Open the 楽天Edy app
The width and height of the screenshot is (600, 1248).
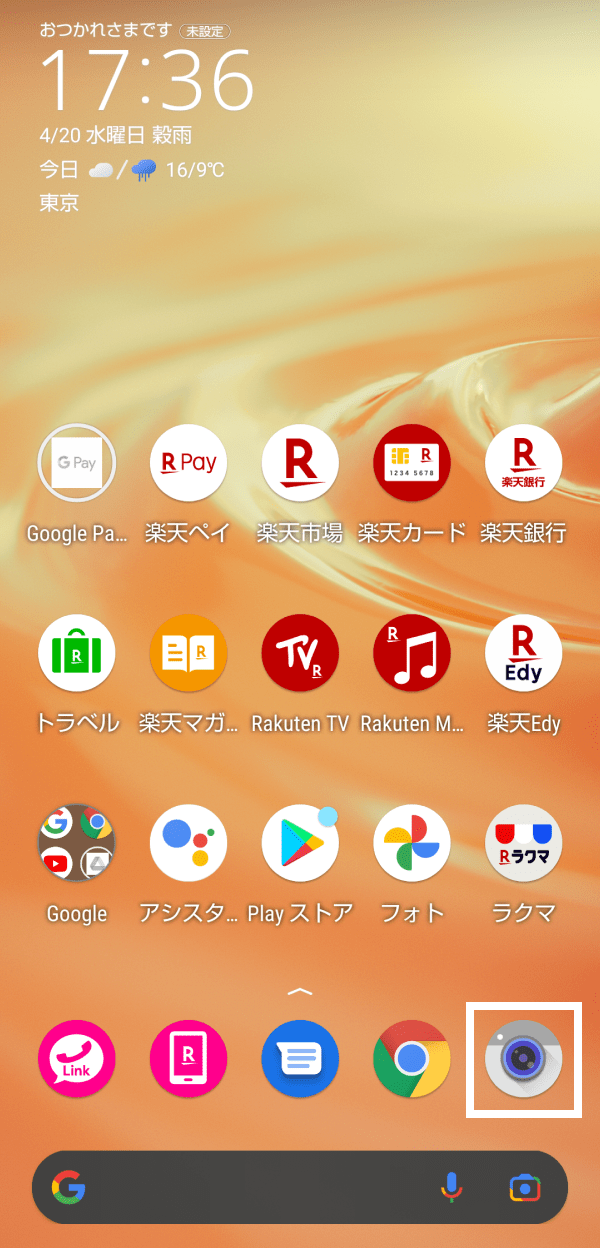[x=524, y=654]
